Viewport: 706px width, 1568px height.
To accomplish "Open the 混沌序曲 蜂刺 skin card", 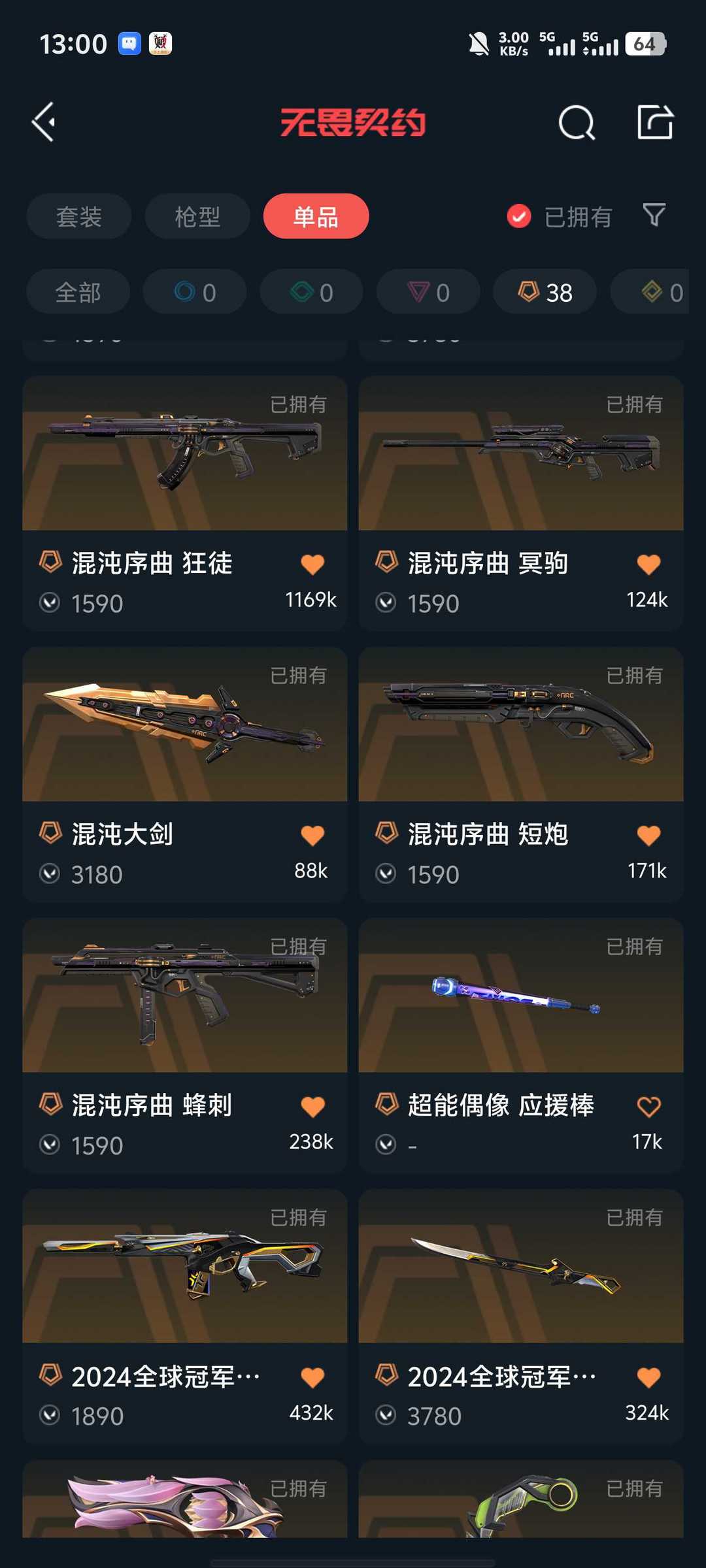I will pyautogui.click(x=185, y=1045).
